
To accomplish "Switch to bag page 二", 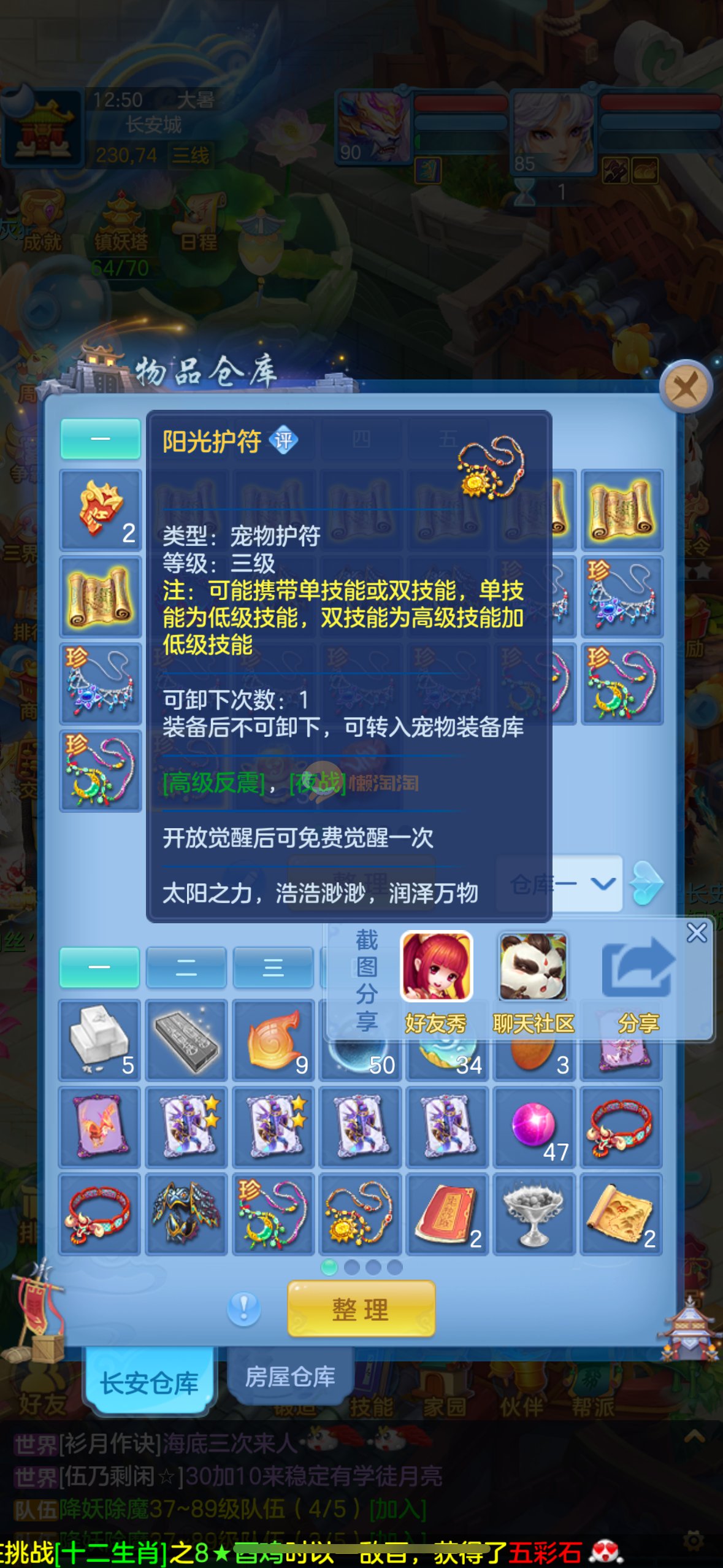I will click(x=186, y=967).
